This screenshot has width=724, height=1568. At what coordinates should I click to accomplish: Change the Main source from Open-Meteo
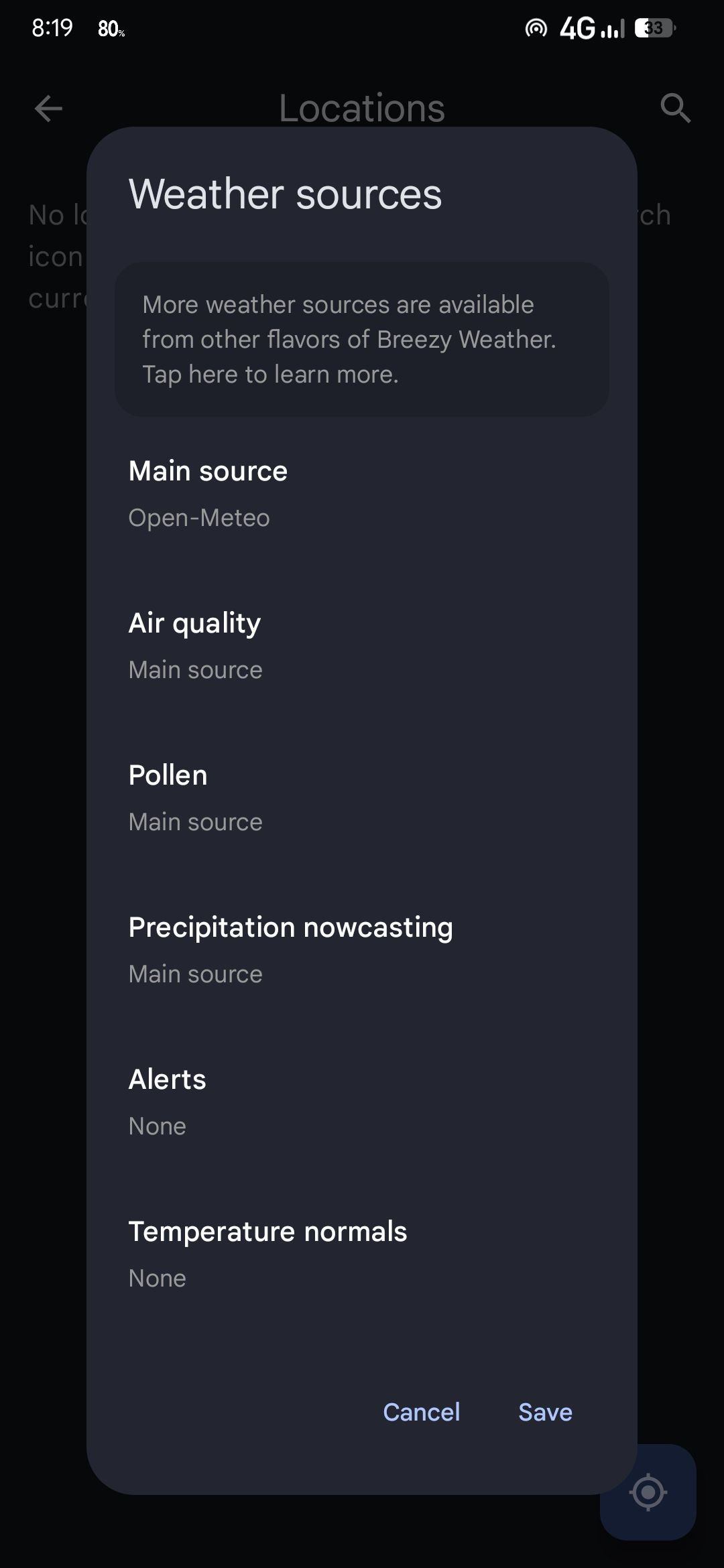pyautogui.click(x=361, y=494)
